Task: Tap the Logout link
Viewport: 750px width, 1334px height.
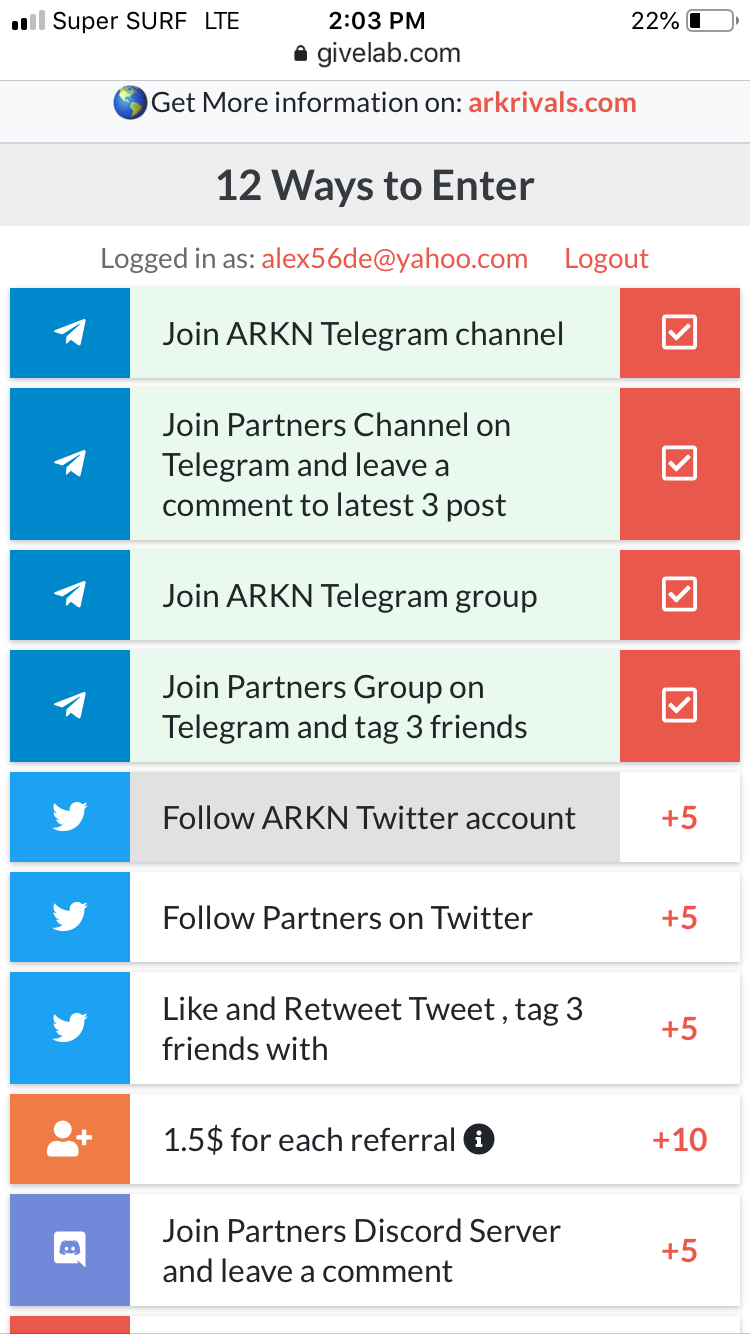Action: [606, 259]
